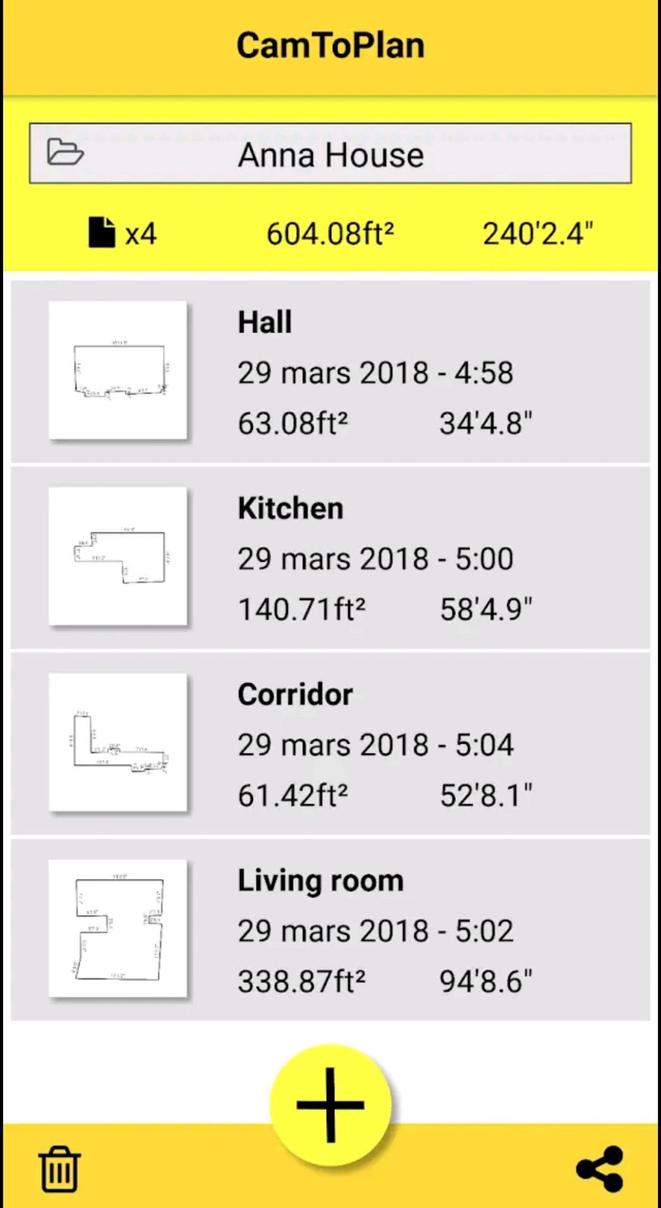Open the Hall floor plan
The width and height of the screenshot is (661, 1208).
coord(330,371)
